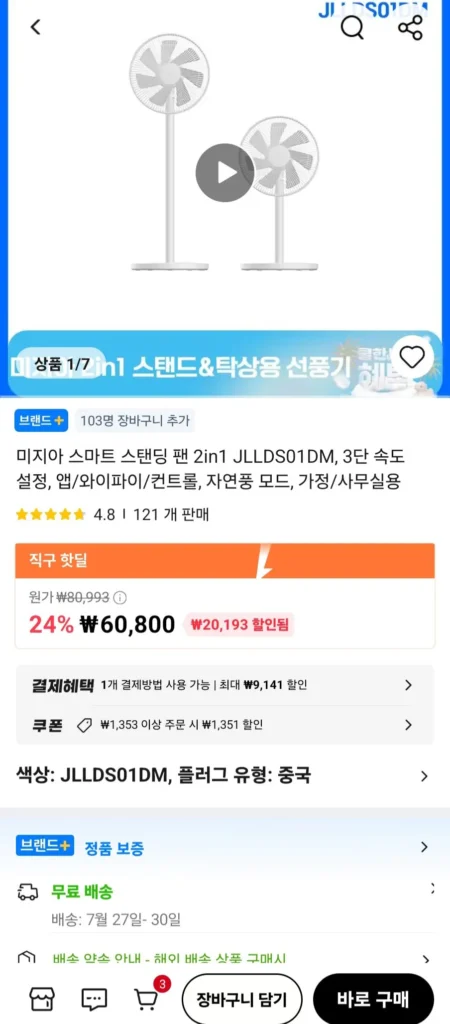The width and height of the screenshot is (450, 1024).
Task: Open the 정품 보증 guarantee details
Action: tap(225, 847)
